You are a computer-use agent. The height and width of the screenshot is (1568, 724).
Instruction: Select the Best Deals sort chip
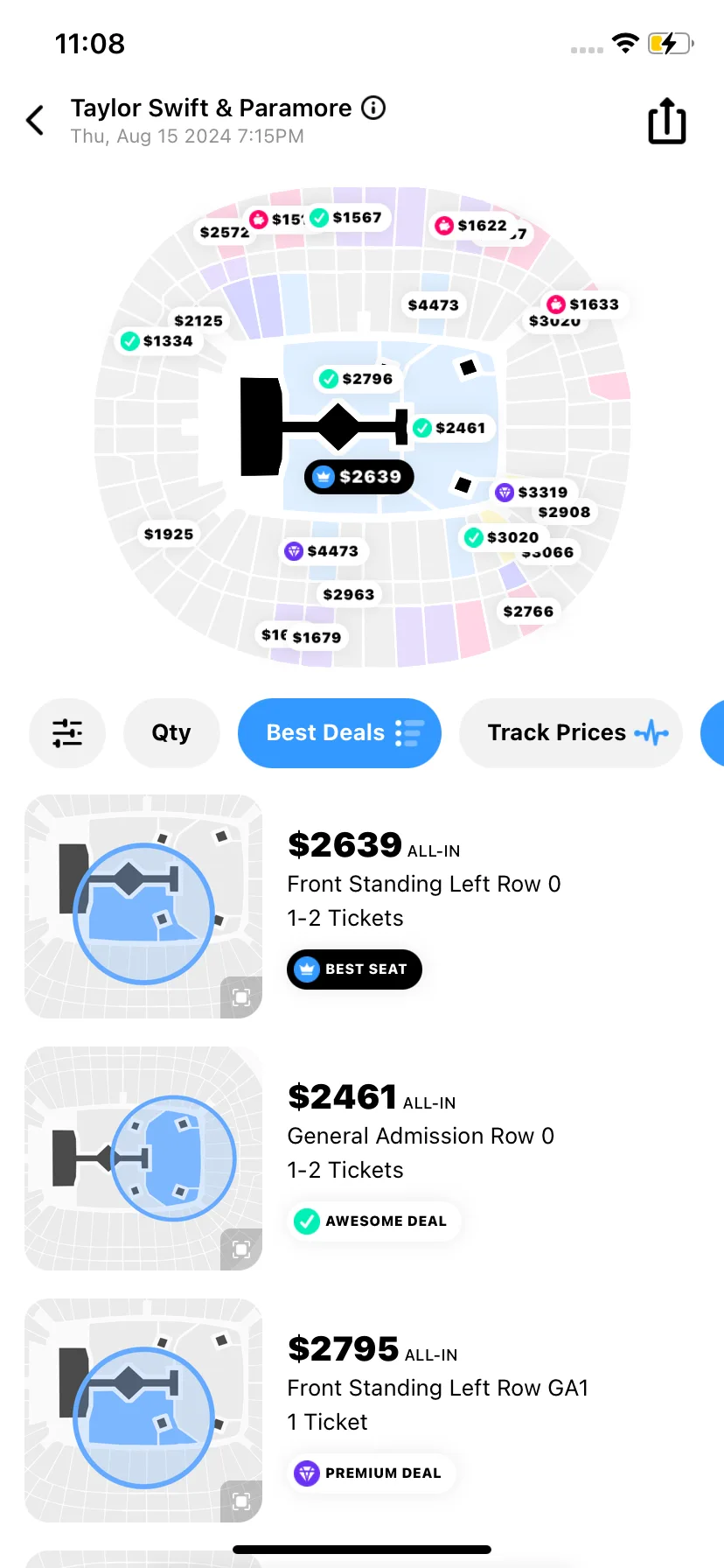[x=339, y=733]
